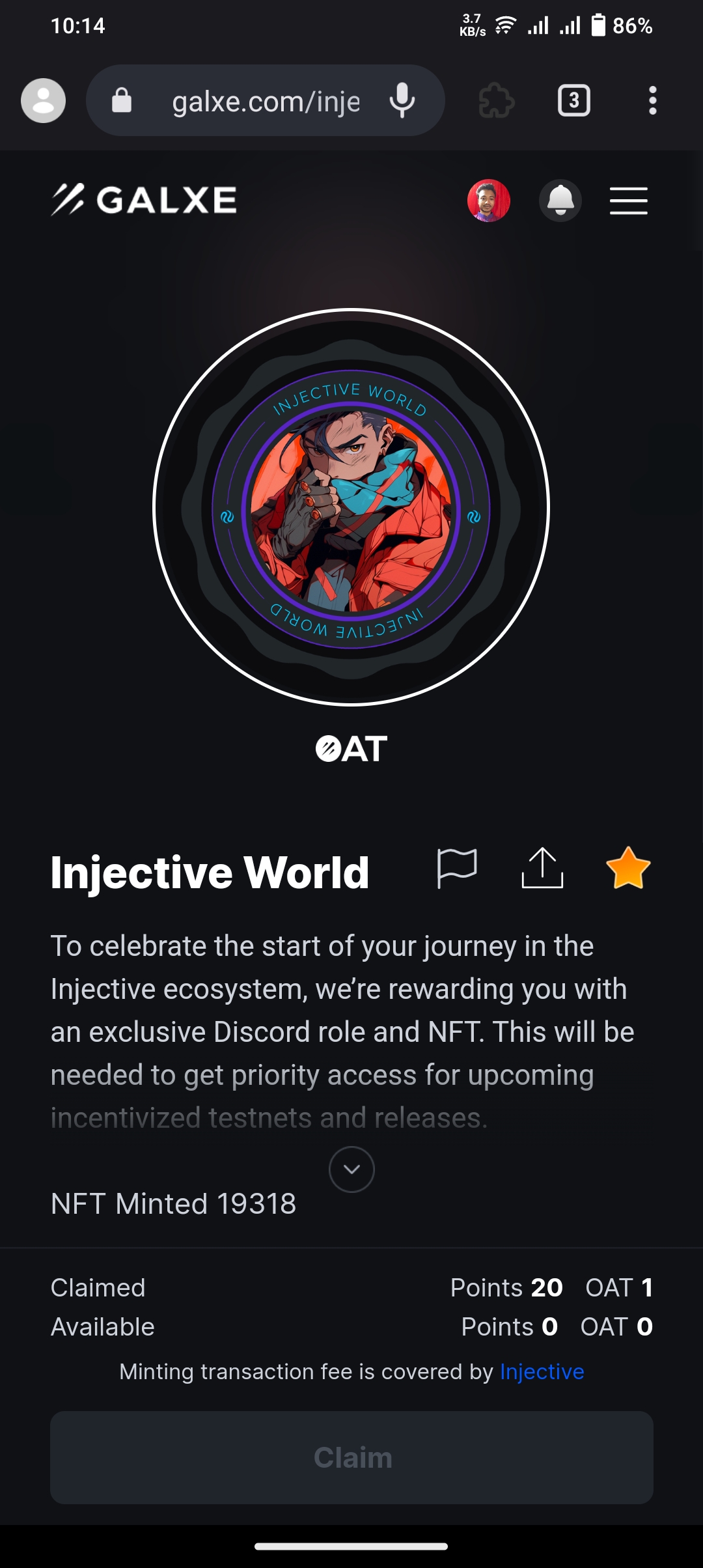Go to Galxe home via logo

tap(145, 200)
